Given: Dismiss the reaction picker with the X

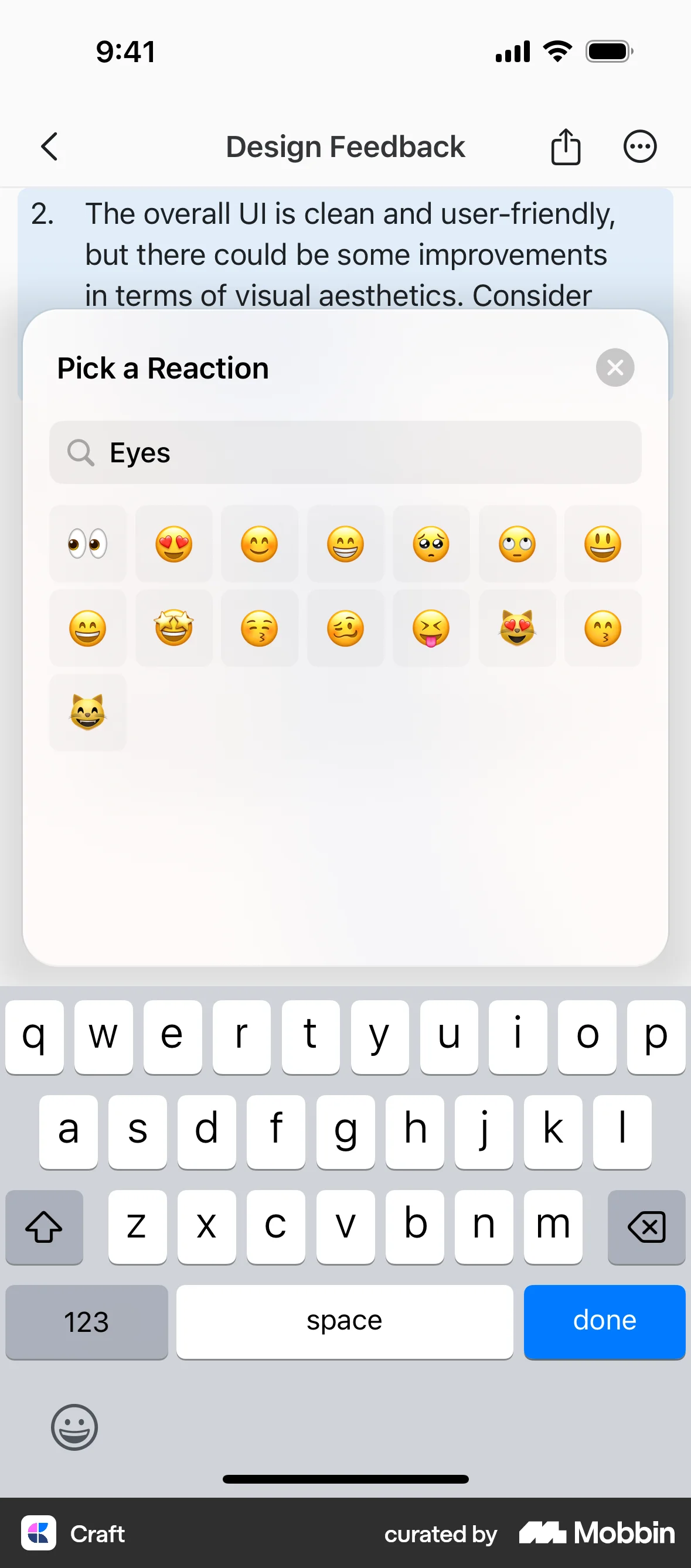Looking at the screenshot, I should (615, 367).
